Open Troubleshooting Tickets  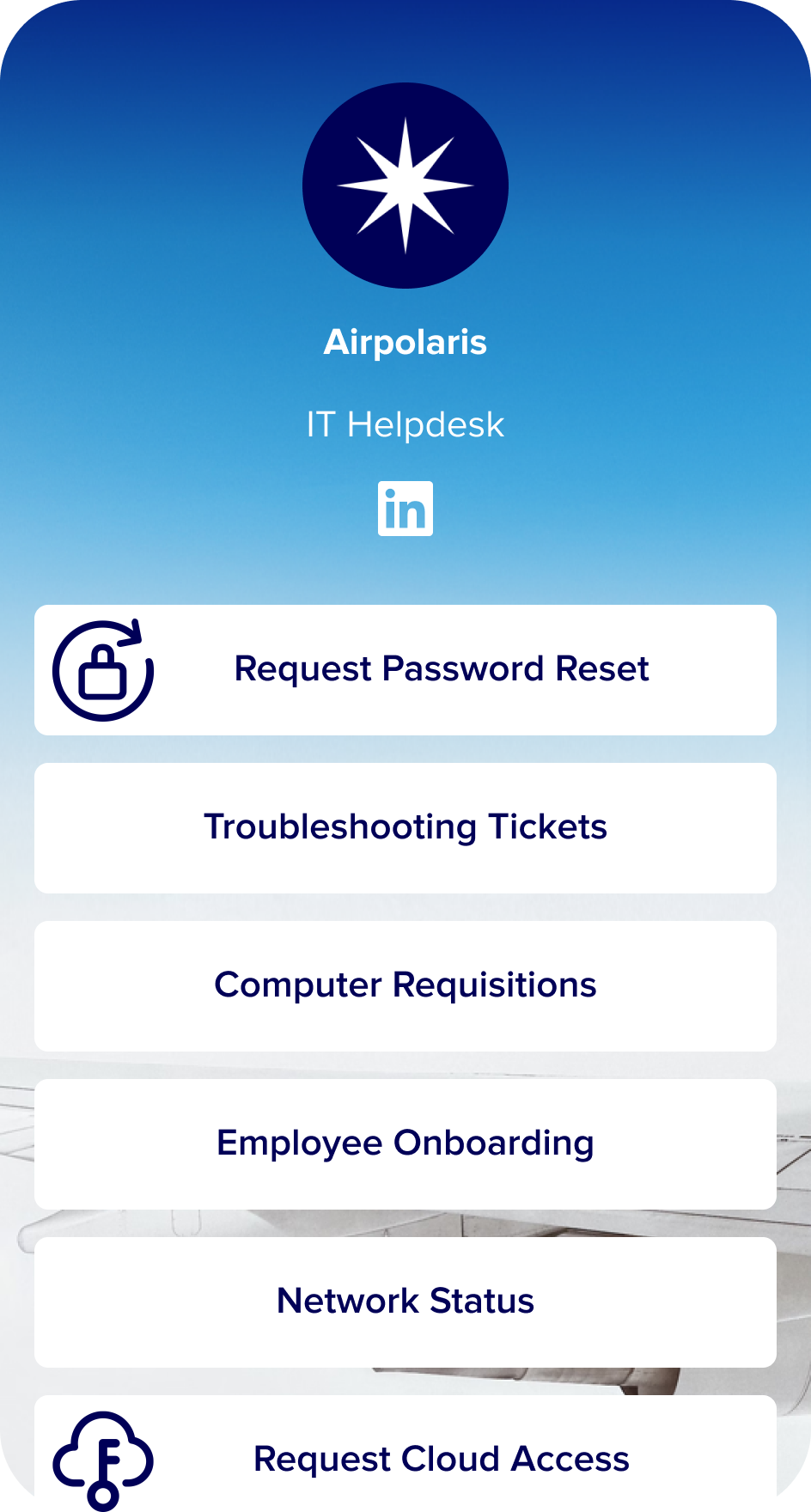[x=405, y=828]
